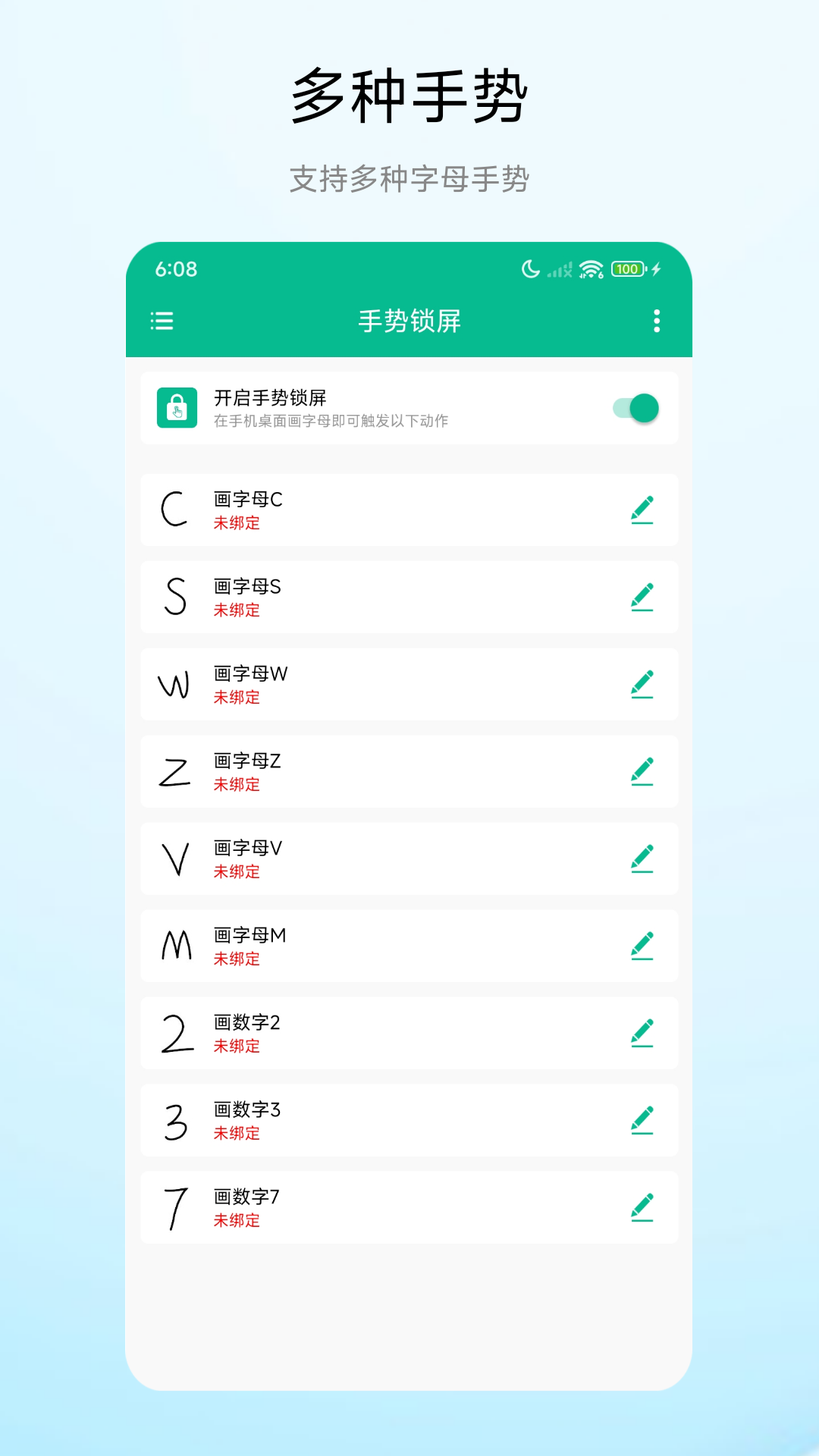The height and width of the screenshot is (1456, 819).
Task: Click 未绑定 under 画字母M
Action: click(x=237, y=959)
